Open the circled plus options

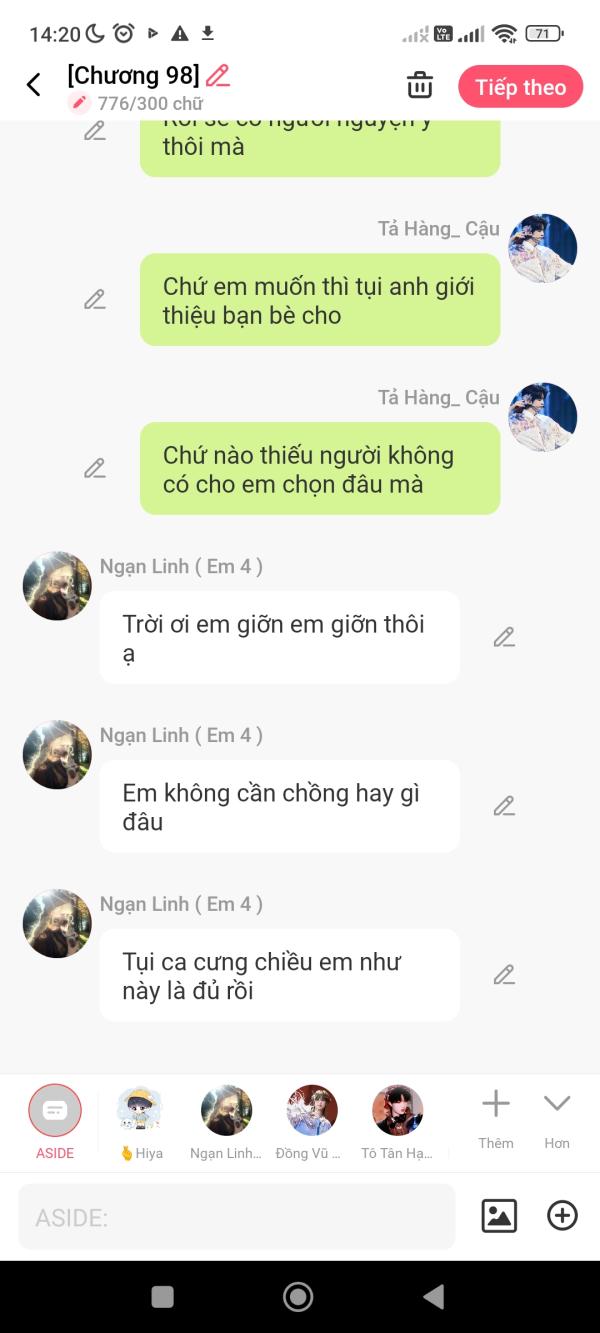tap(562, 1216)
